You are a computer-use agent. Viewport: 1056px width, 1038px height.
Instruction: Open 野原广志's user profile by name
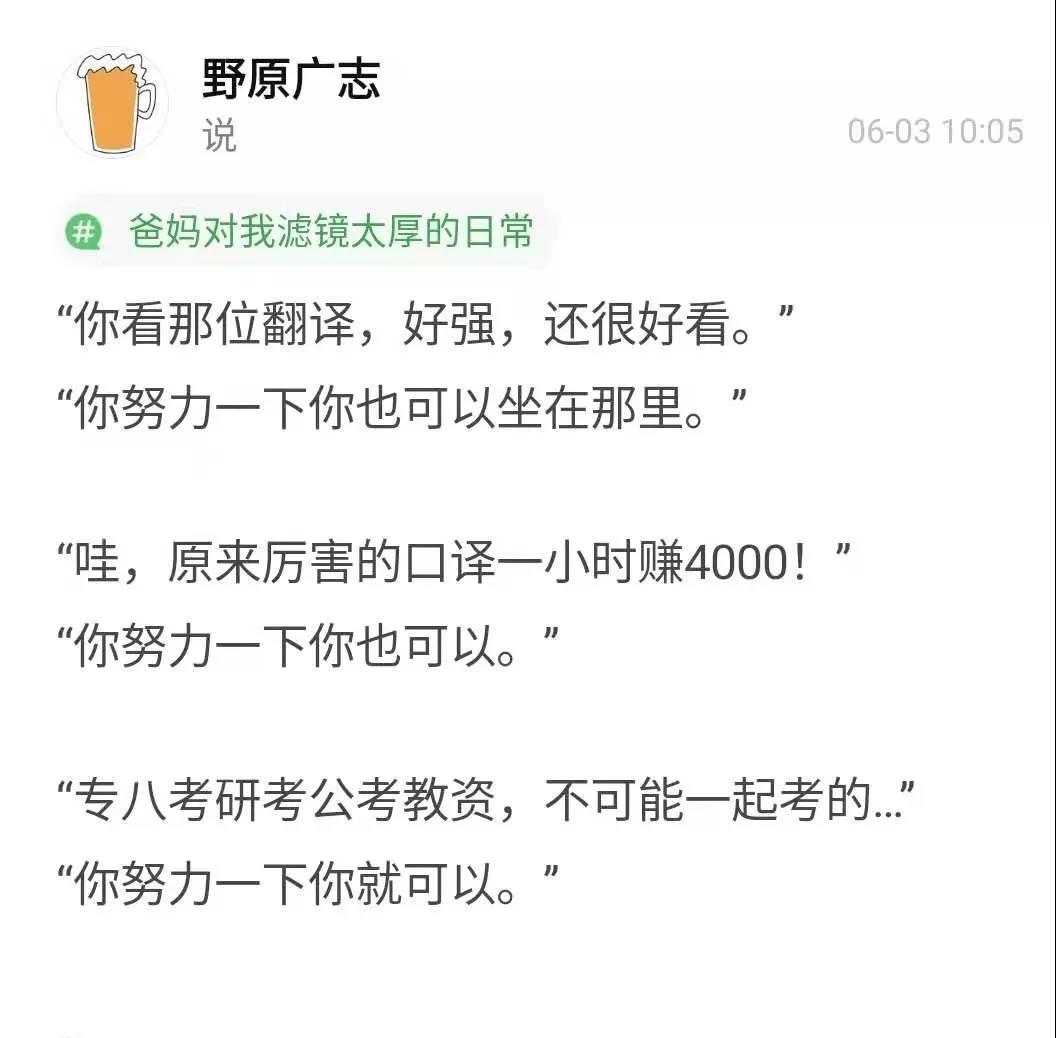point(291,79)
